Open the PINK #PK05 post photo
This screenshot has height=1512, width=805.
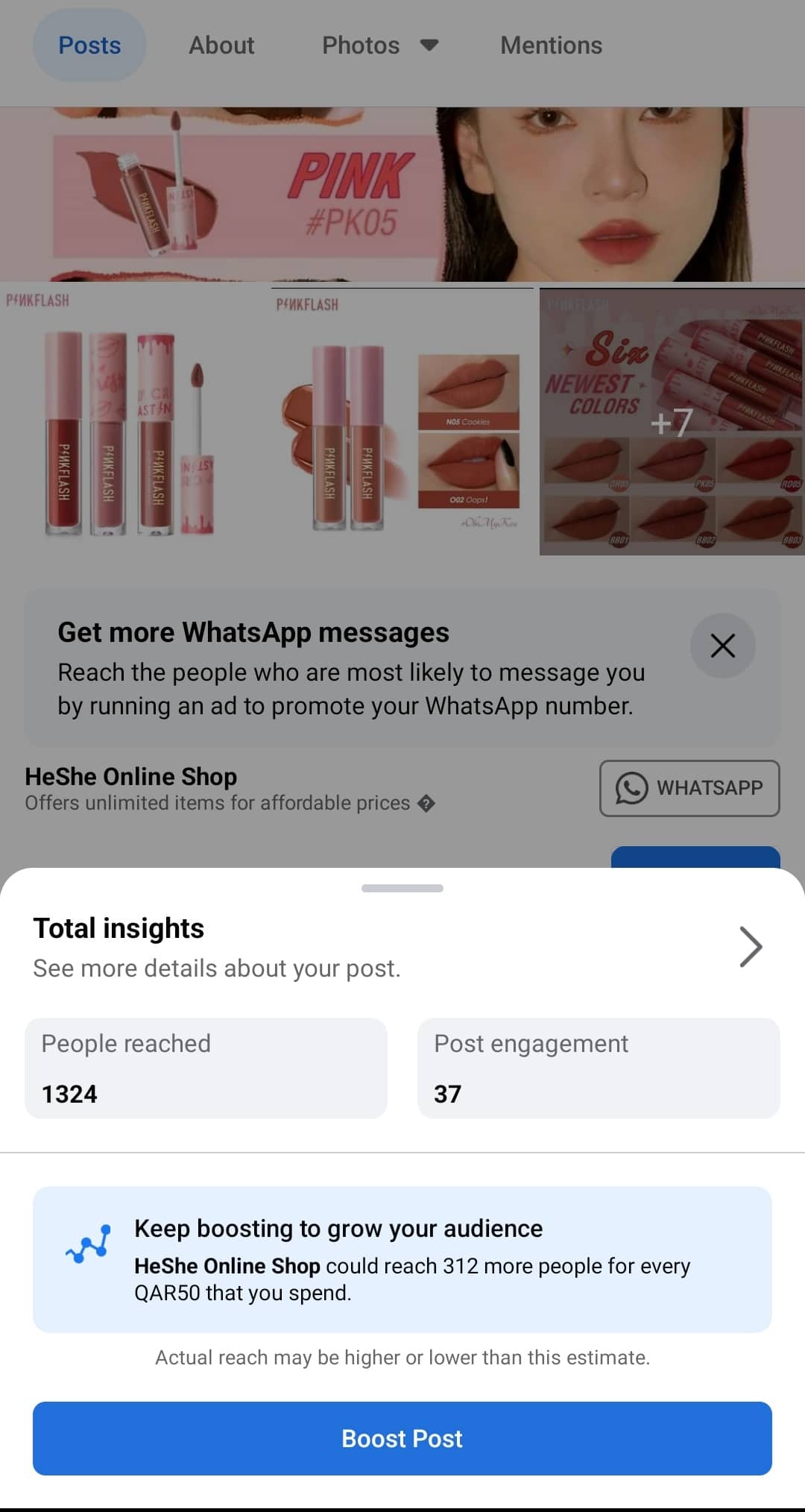(x=402, y=194)
